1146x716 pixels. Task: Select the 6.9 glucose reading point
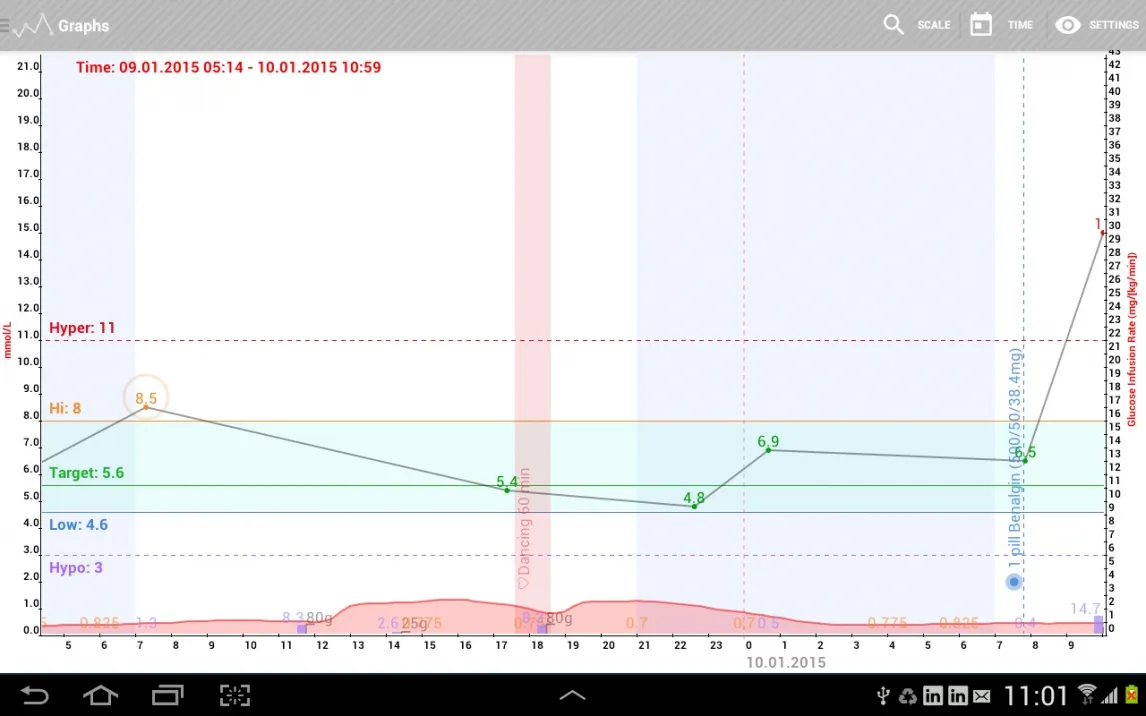pyautogui.click(x=768, y=450)
